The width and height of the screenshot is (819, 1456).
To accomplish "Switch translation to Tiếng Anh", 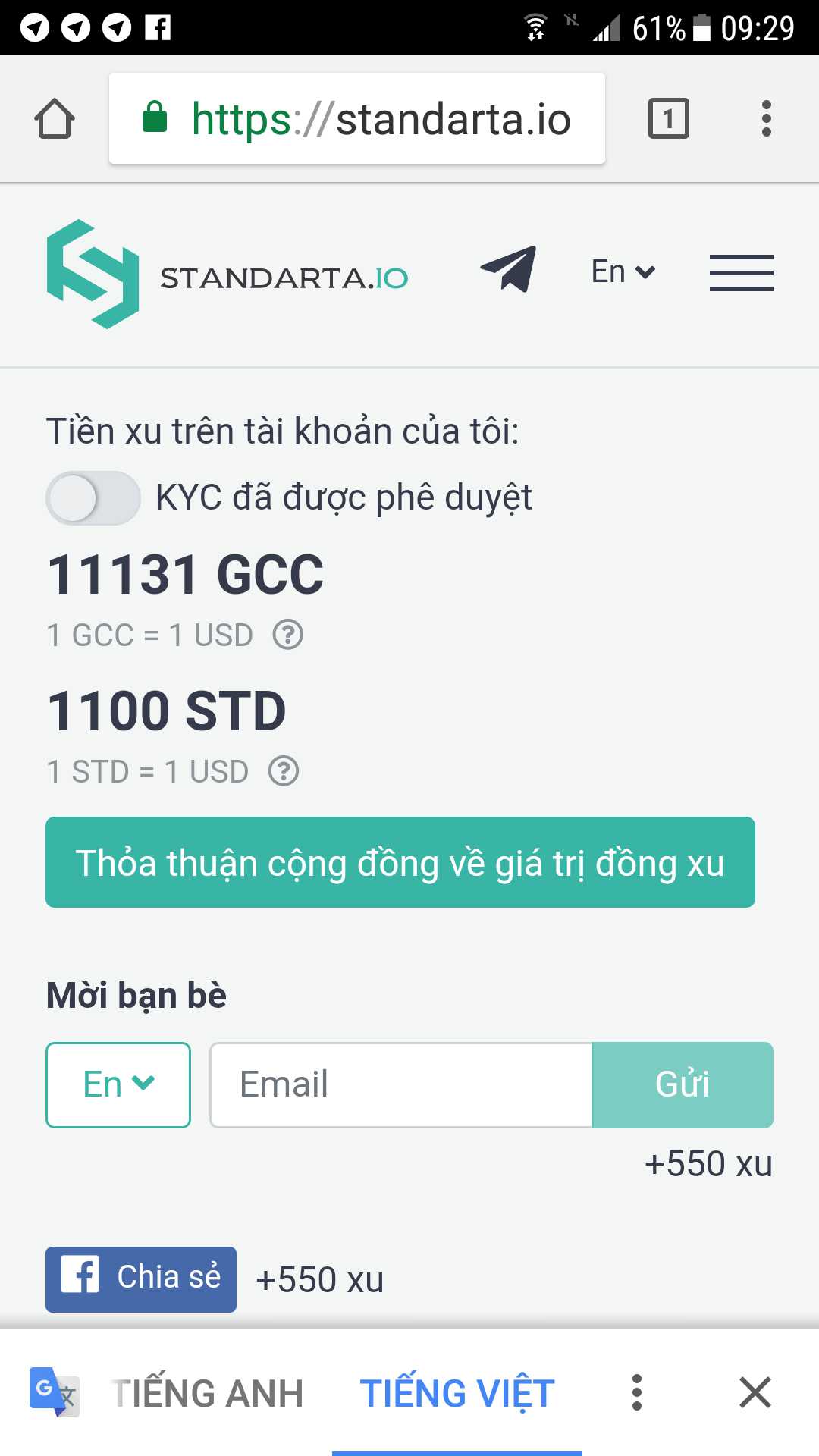I will (x=208, y=1393).
